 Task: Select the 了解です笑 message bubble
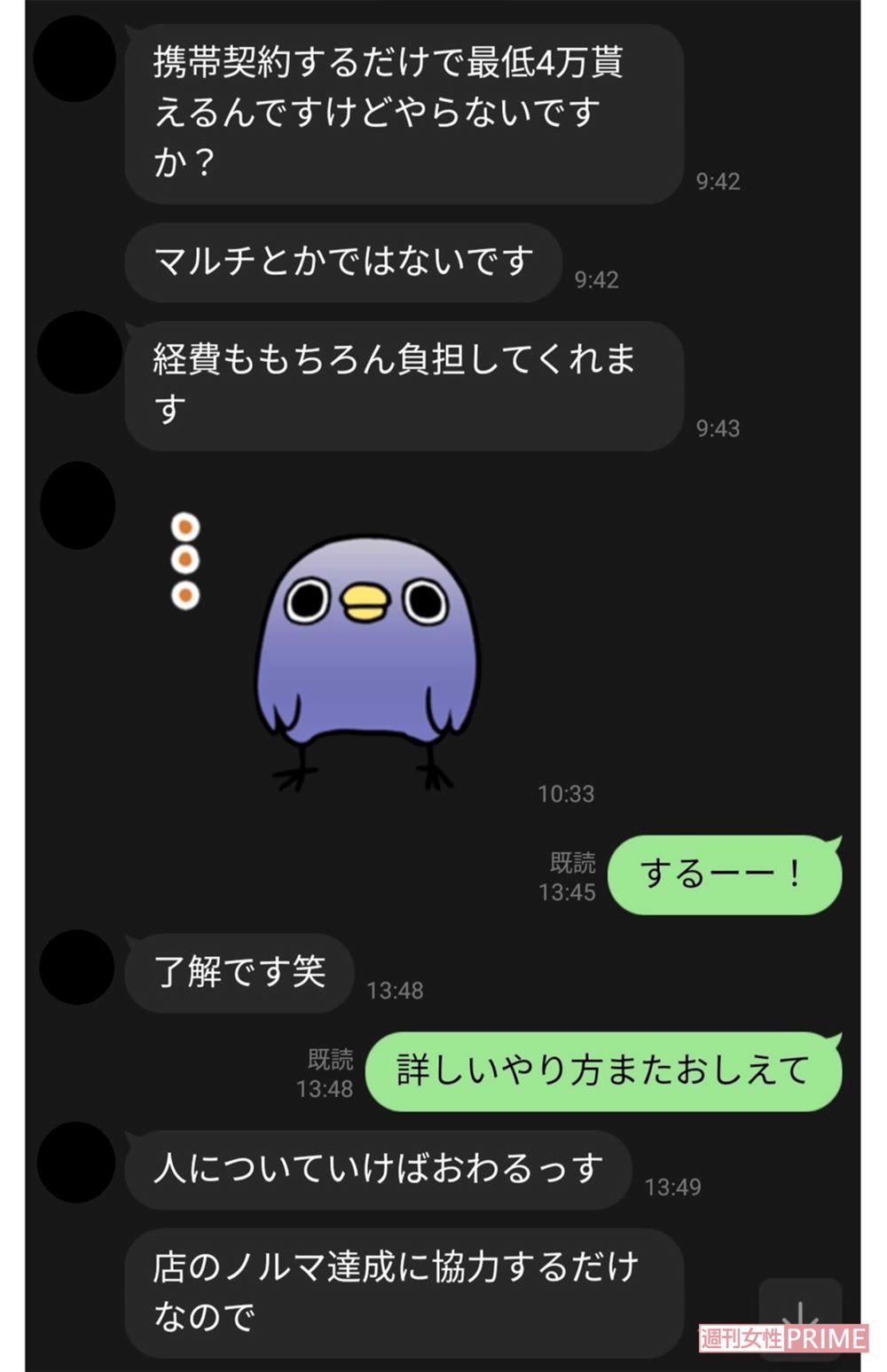point(239,973)
